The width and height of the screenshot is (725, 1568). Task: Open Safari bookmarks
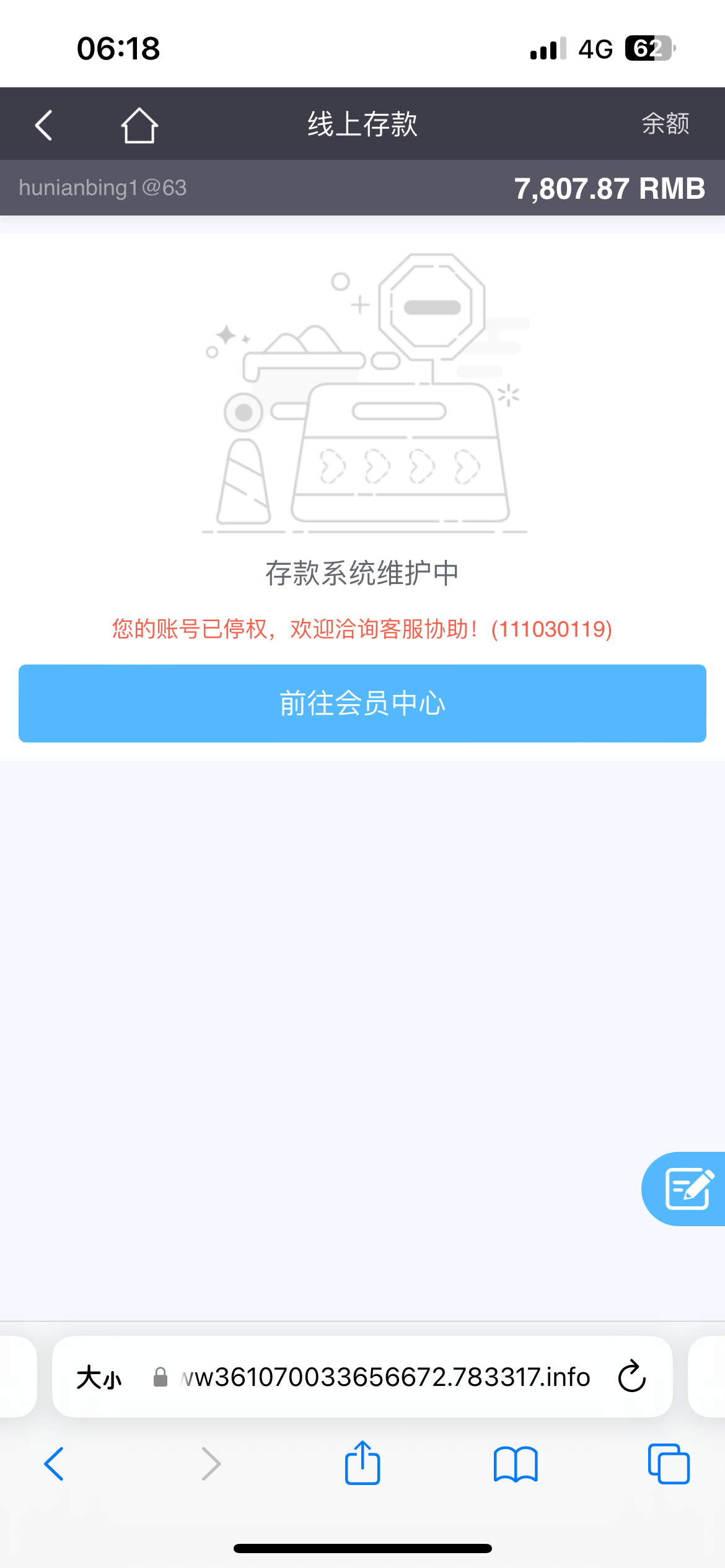pos(516,1464)
